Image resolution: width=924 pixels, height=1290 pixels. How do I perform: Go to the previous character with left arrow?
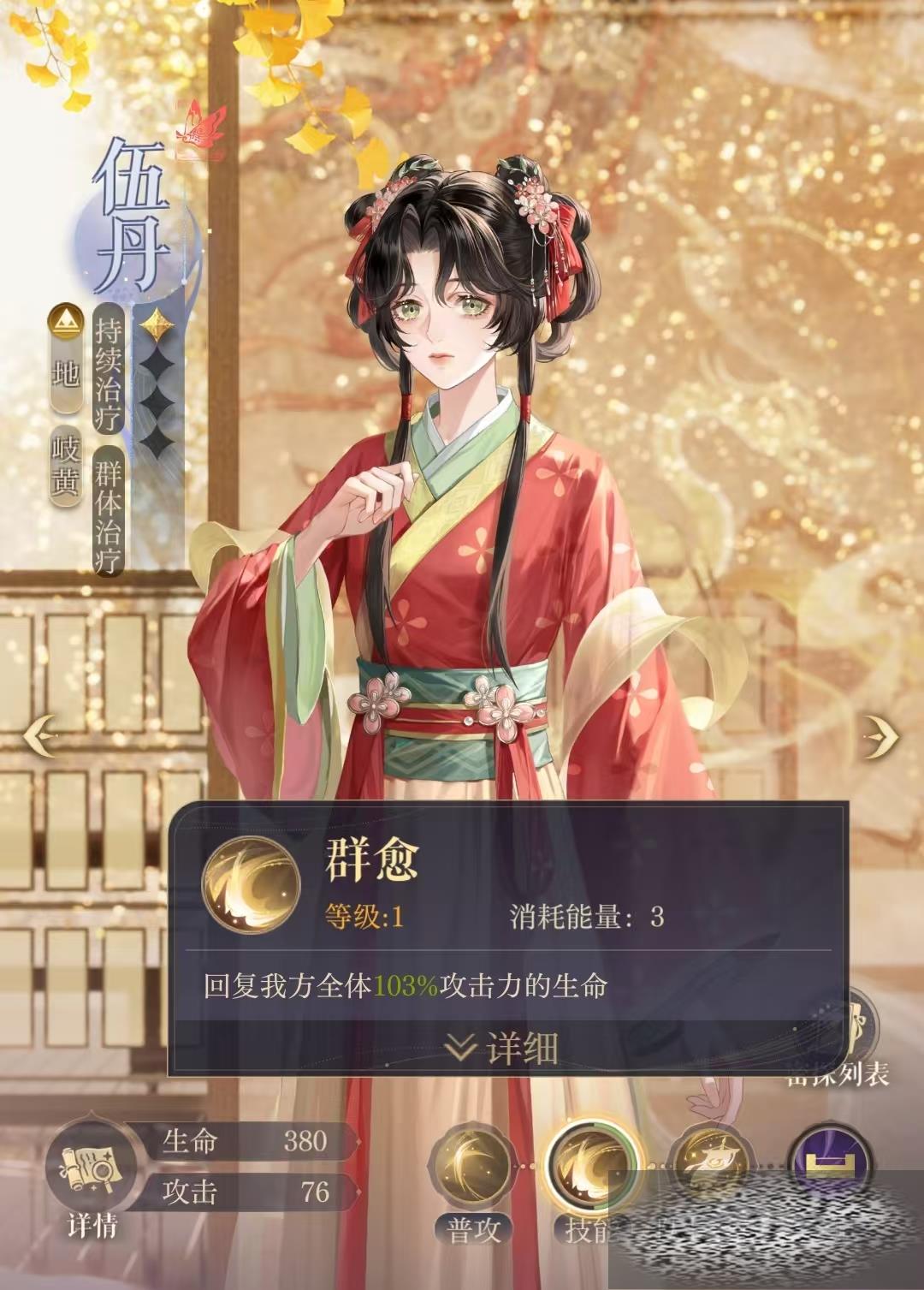point(40,735)
